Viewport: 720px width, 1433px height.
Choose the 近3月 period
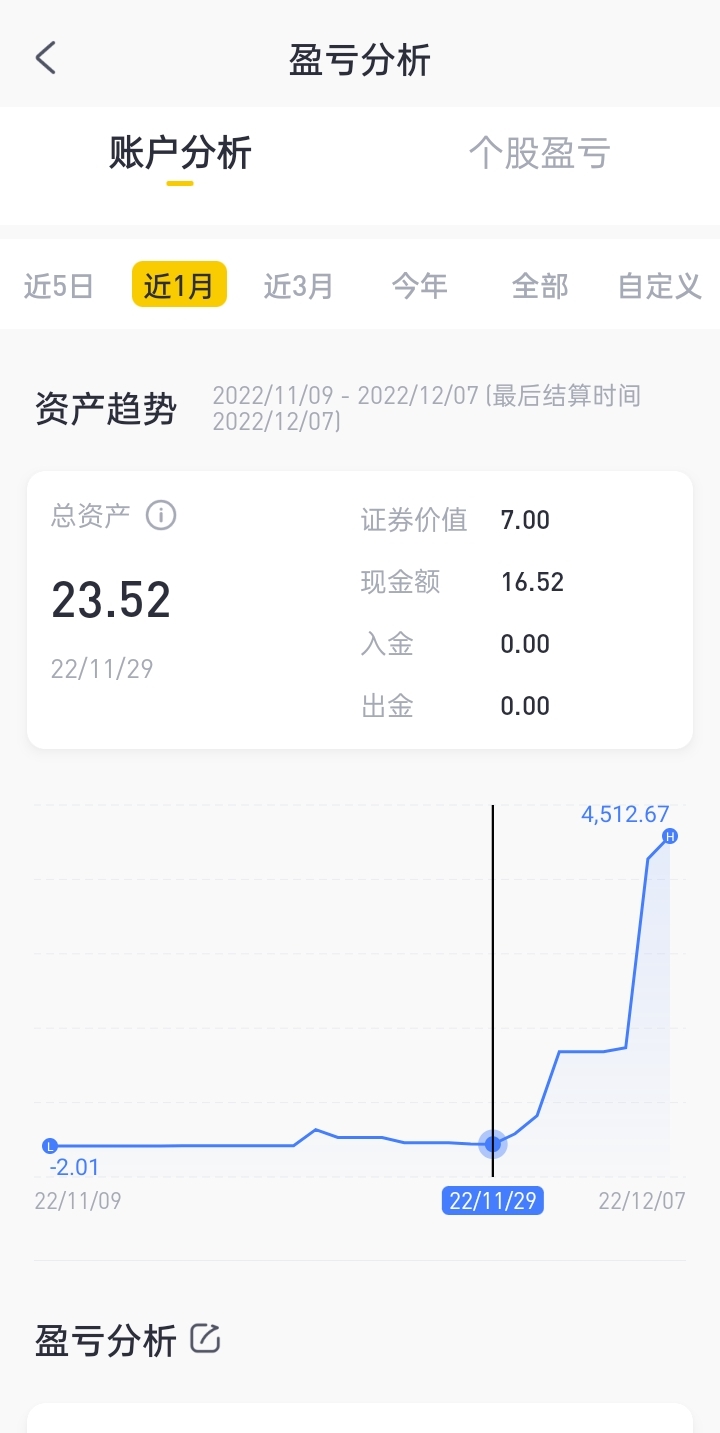pos(298,286)
